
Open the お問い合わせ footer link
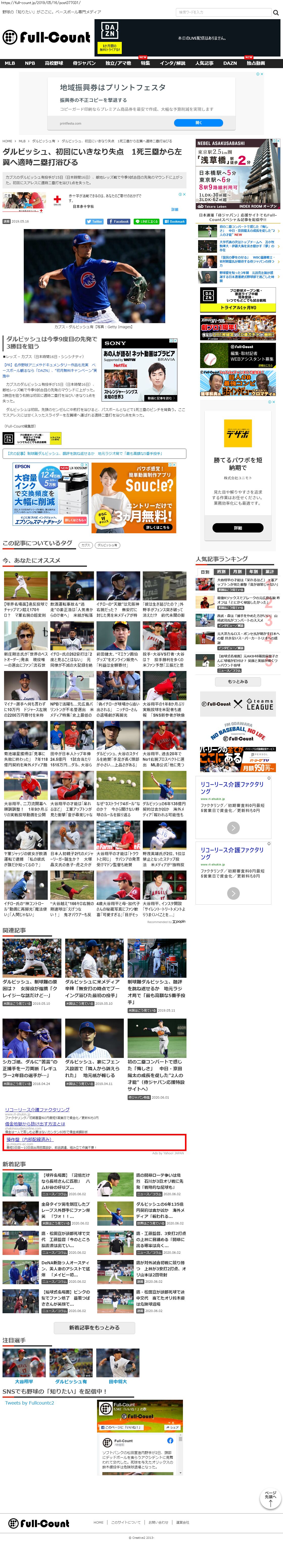tap(158, 1522)
